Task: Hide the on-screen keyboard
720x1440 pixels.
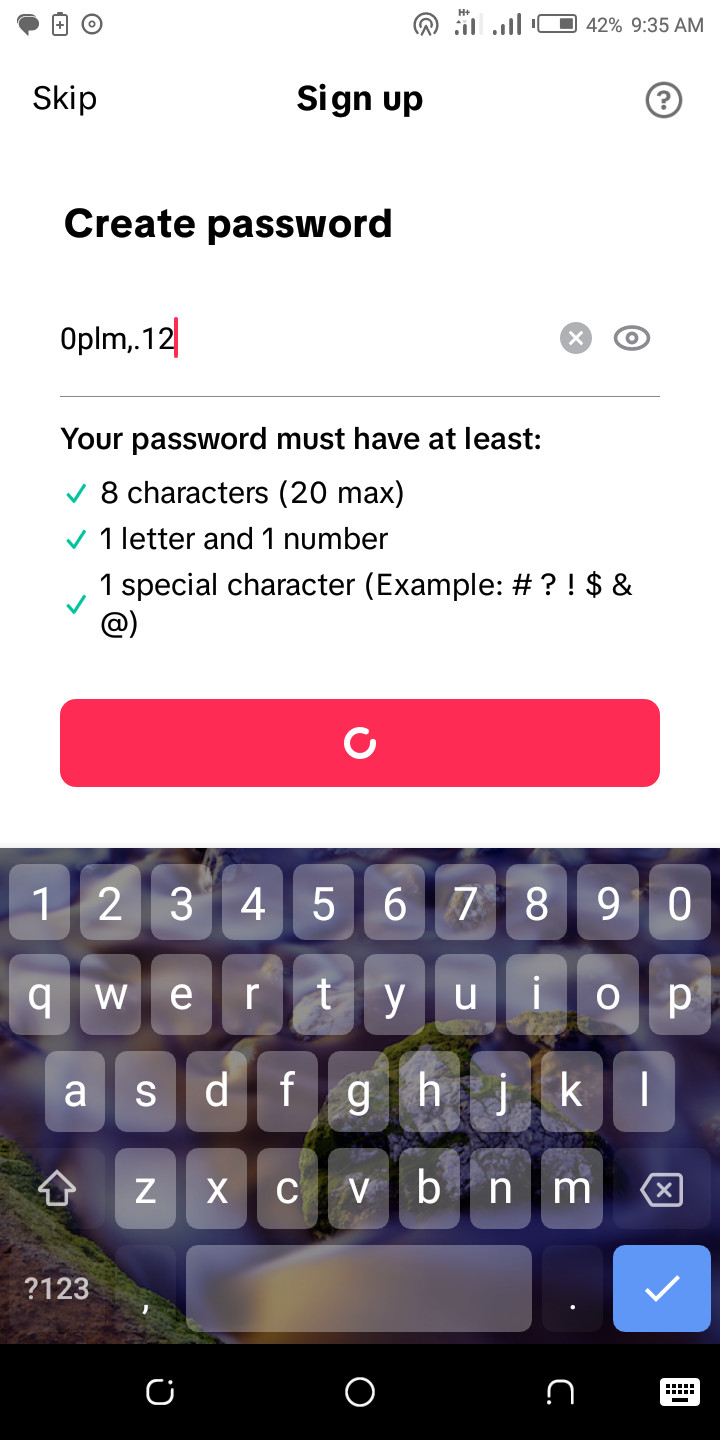Action: point(679,1391)
